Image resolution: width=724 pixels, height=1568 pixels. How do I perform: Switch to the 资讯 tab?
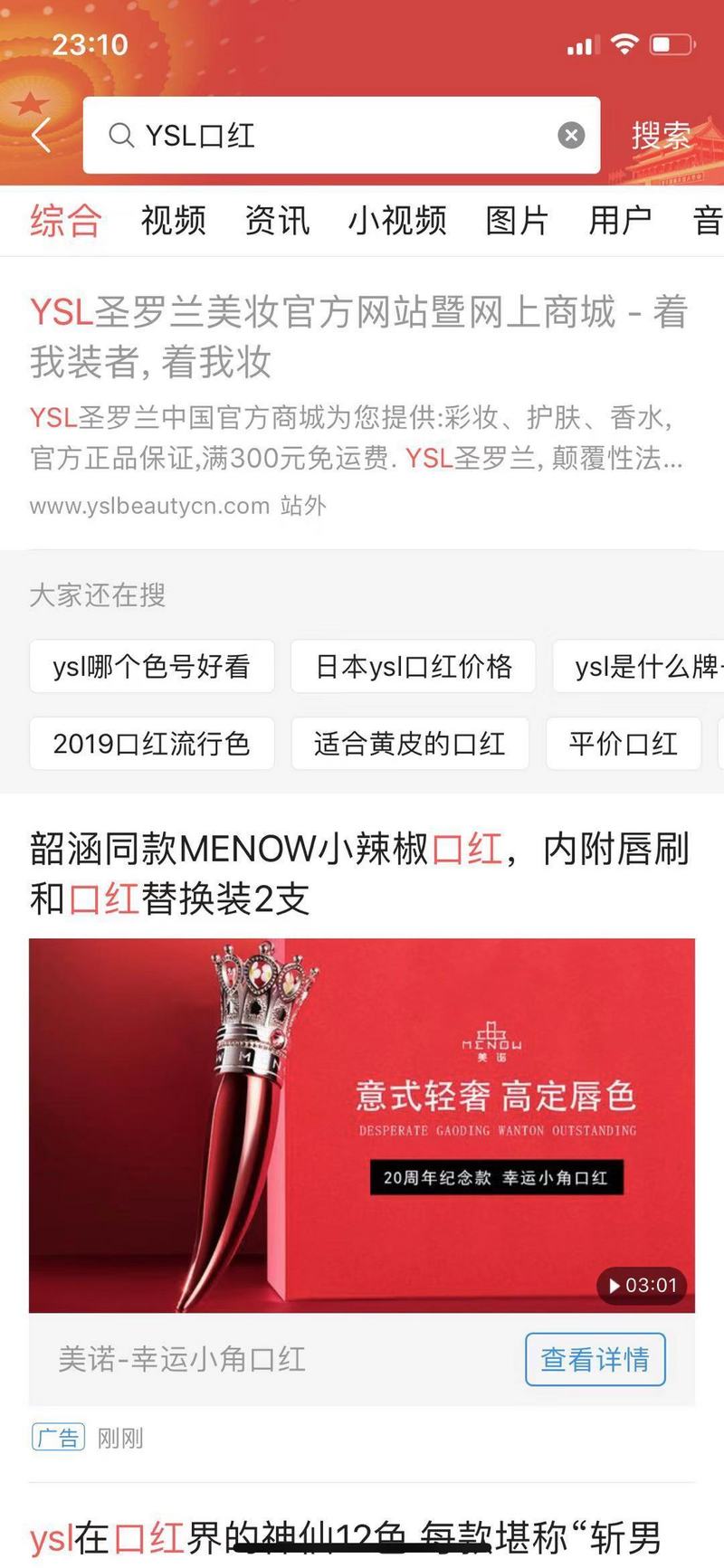point(277,221)
